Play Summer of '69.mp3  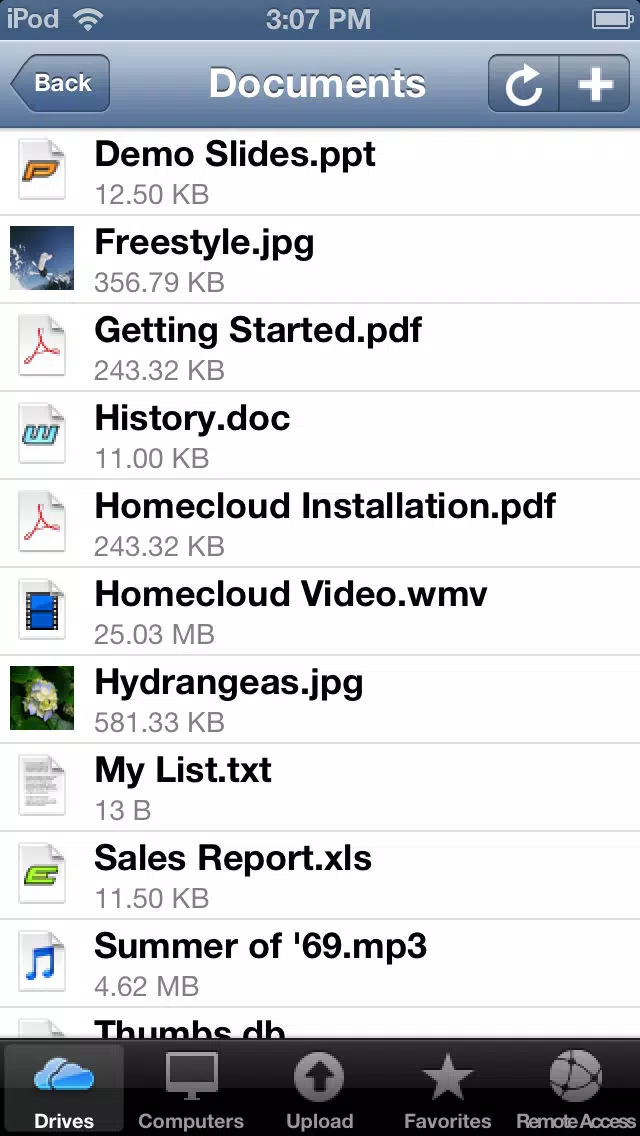tap(320, 963)
